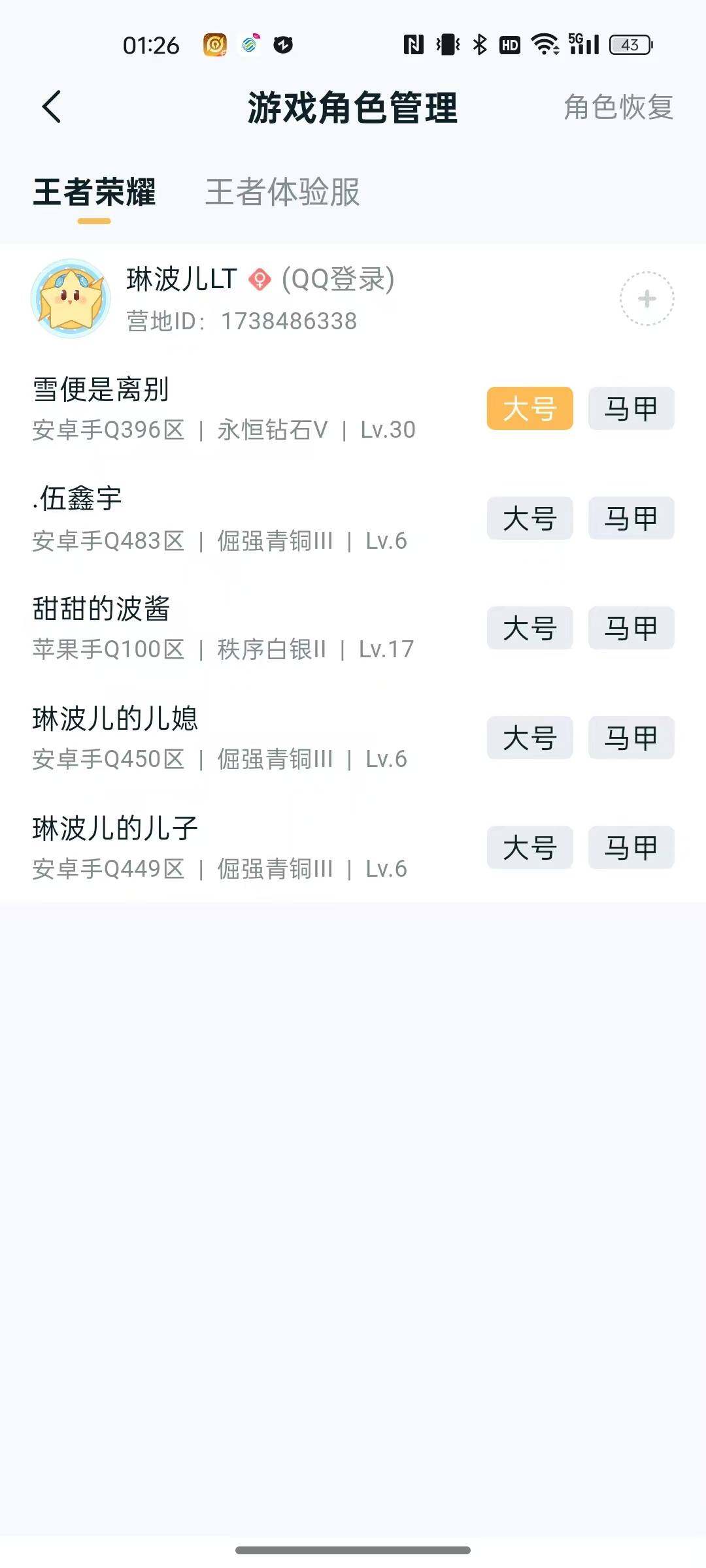Mark 甜甜的波酱 as 马甲

tap(630, 628)
